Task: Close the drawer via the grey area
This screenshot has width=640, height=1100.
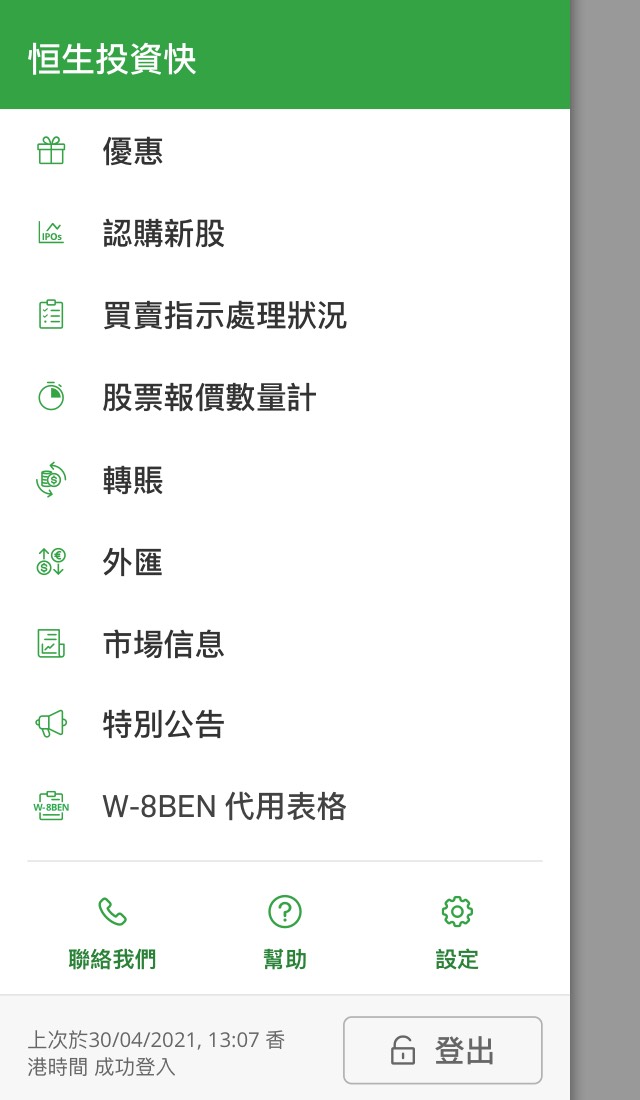Action: [x=605, y=550]
